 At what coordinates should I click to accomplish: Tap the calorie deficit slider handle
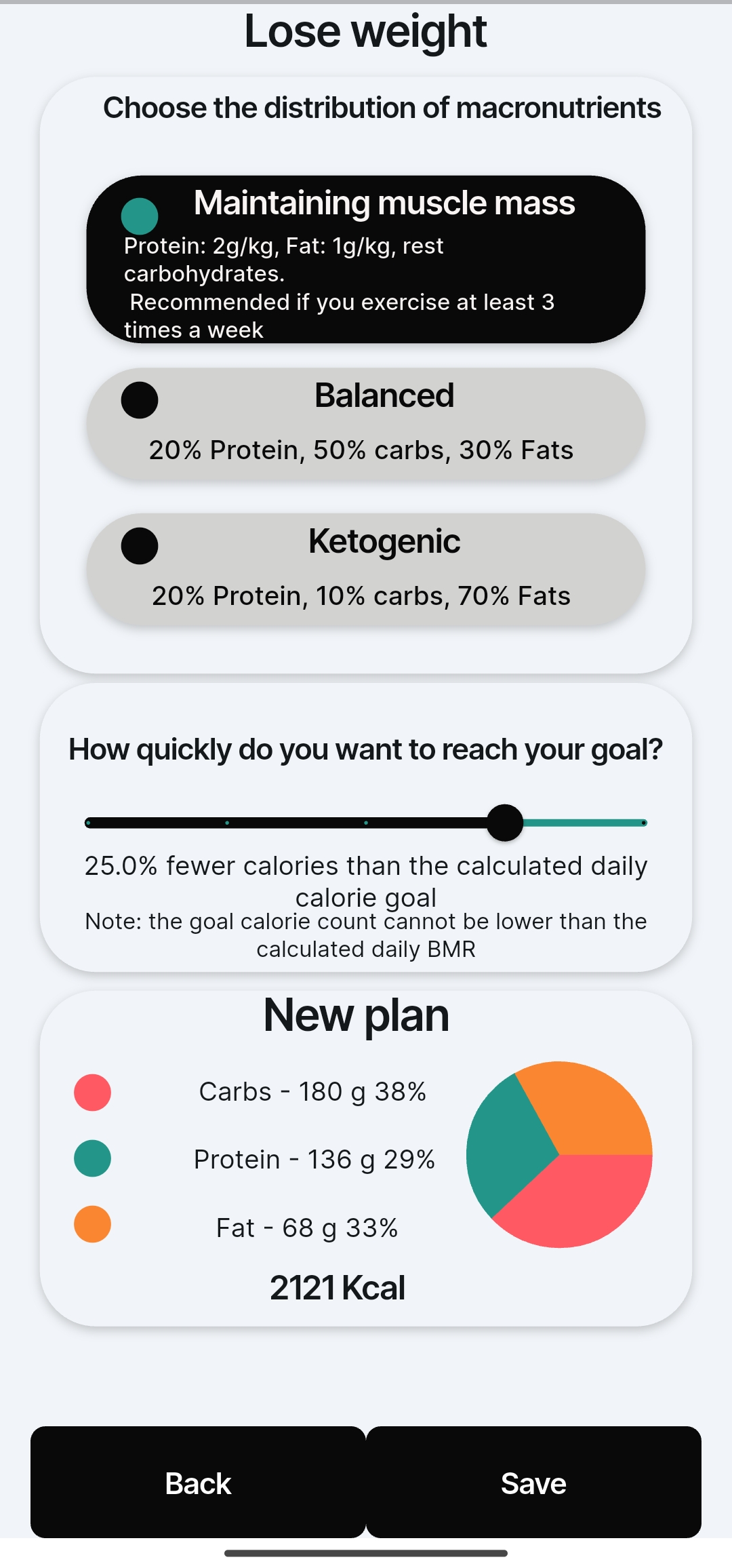pos(505,823)
